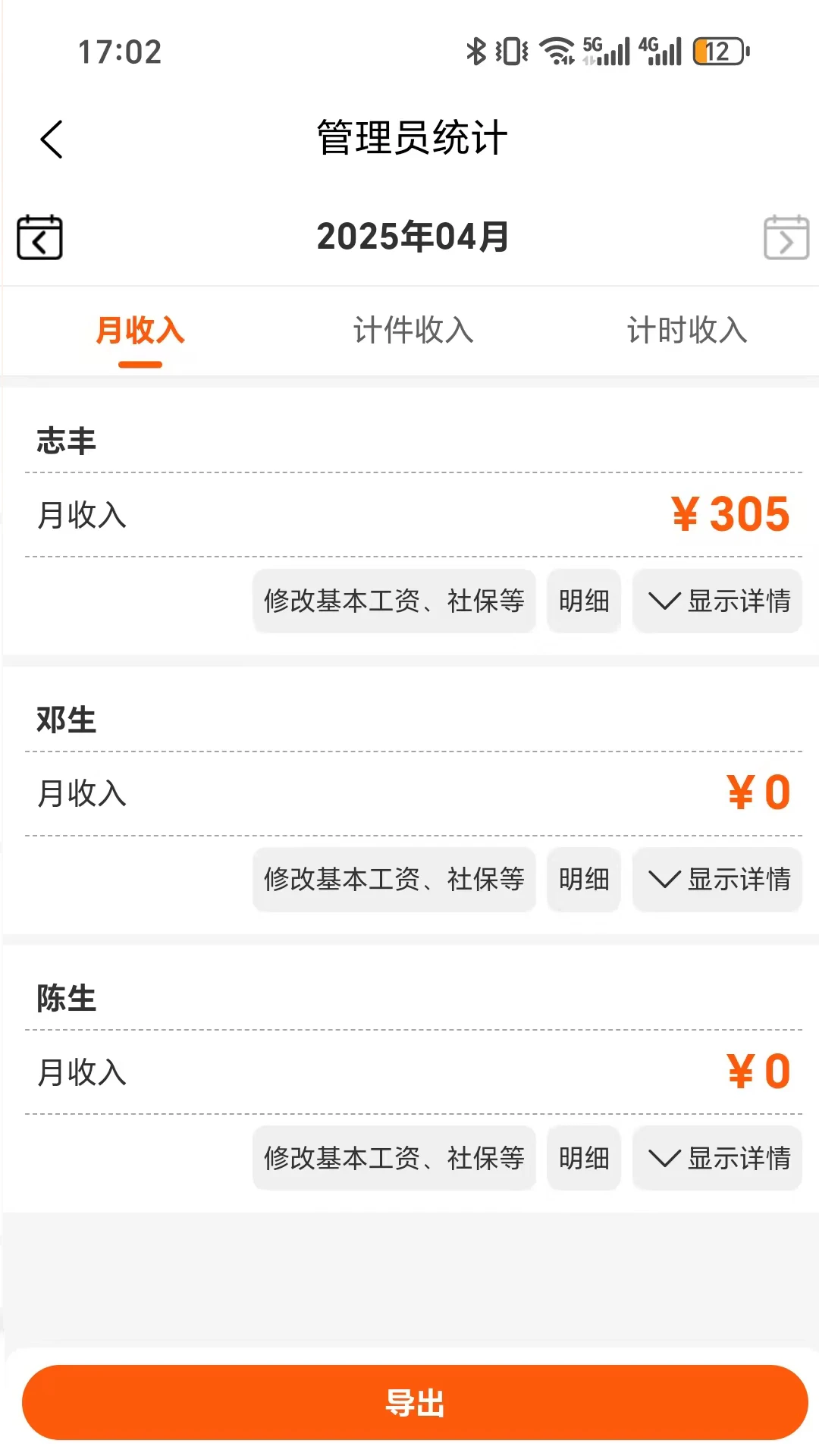This screenshot has height=1456, width=819.
Task: Tap 明细 for 志丰
Action: click(x=583, y=601)
